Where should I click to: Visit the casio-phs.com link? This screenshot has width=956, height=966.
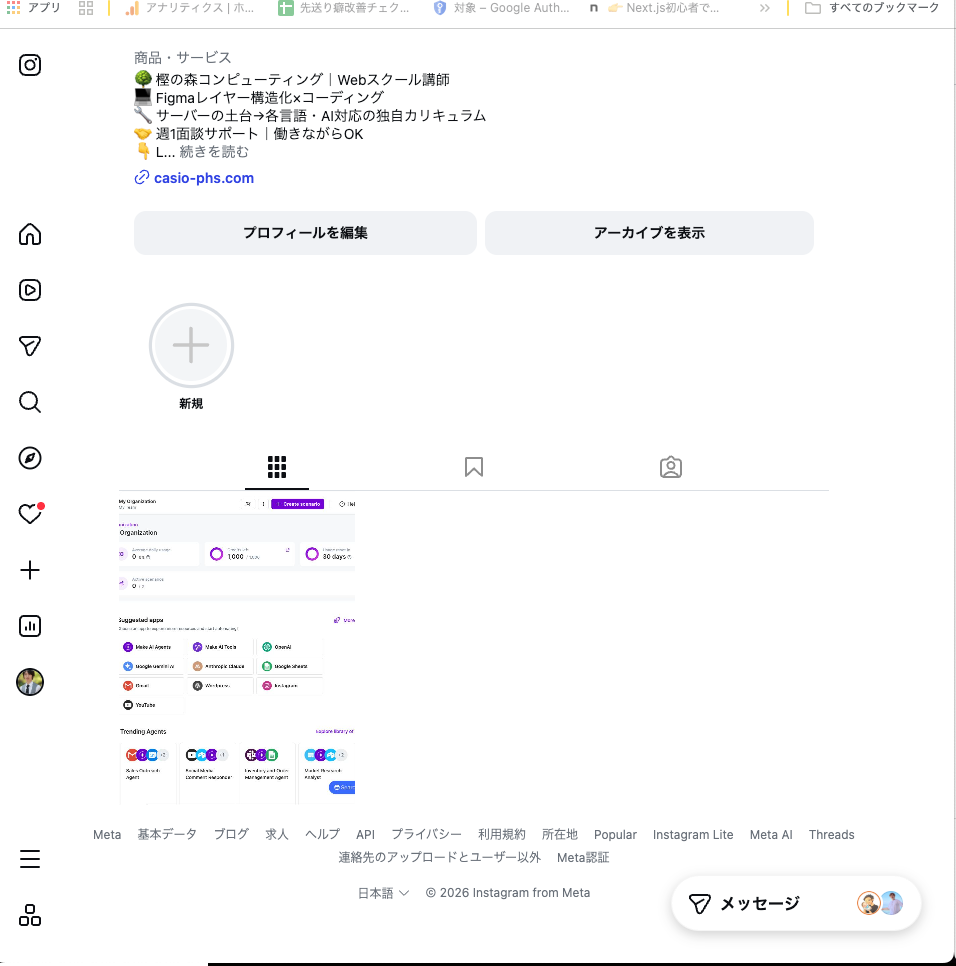[x=202, y=177]
